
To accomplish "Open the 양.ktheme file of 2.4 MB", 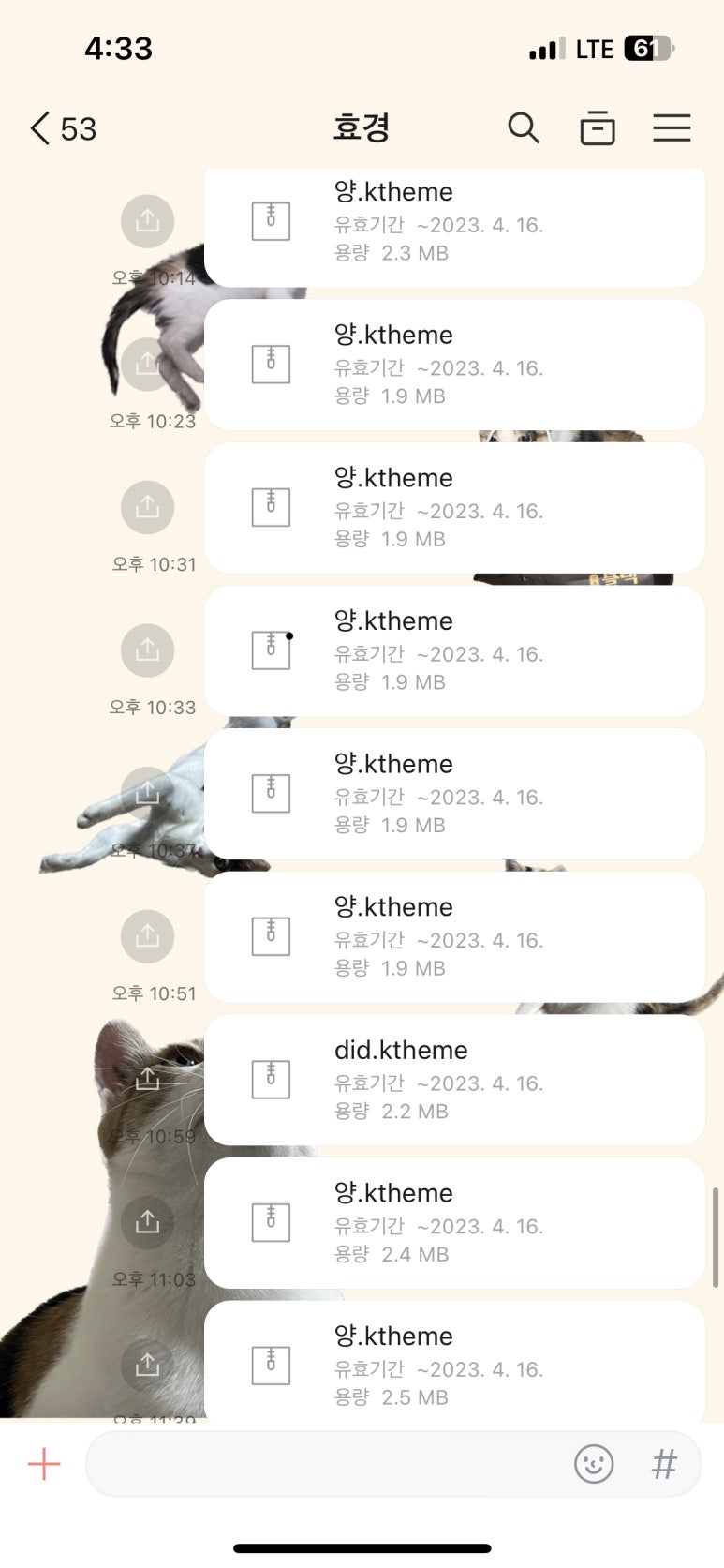I will point(454,1222).
